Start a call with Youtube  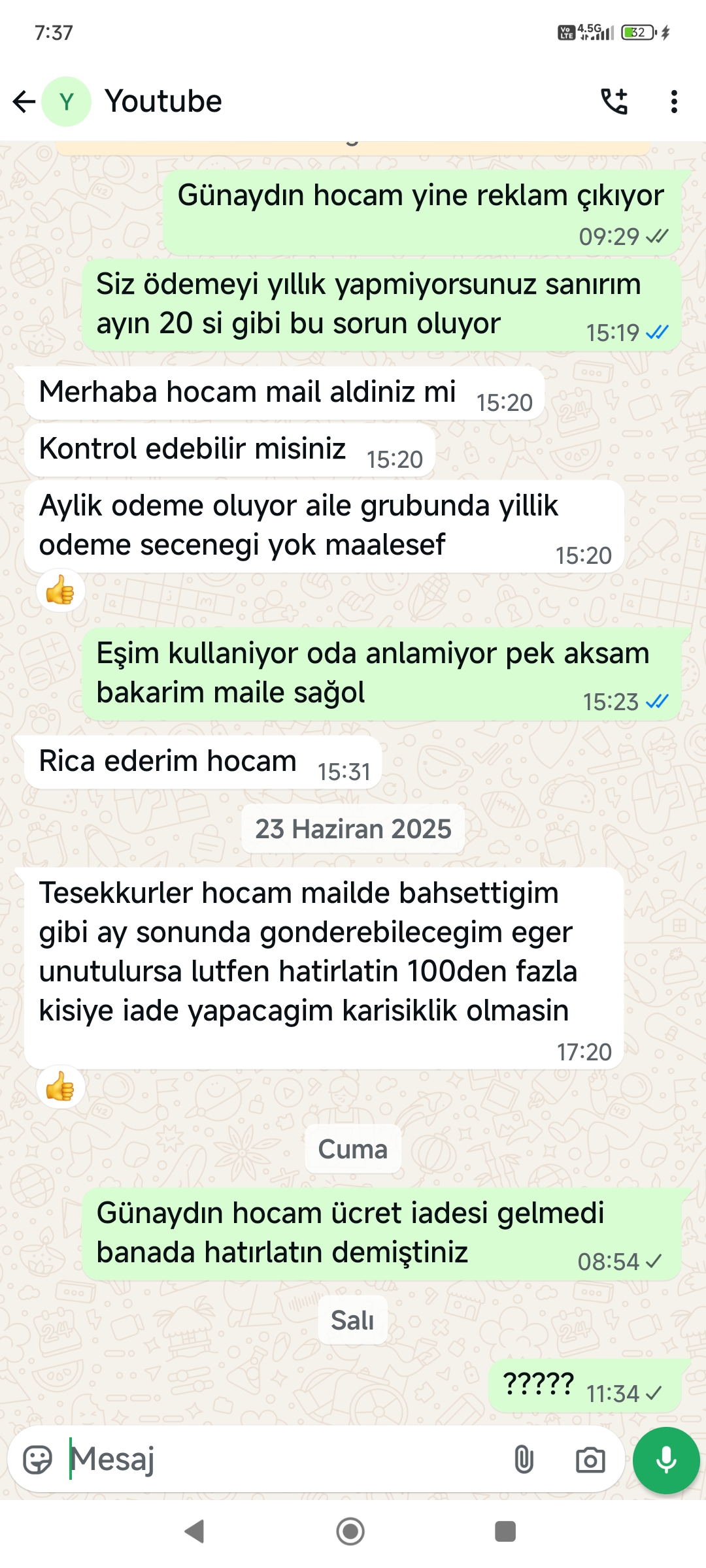coord(614,102)
